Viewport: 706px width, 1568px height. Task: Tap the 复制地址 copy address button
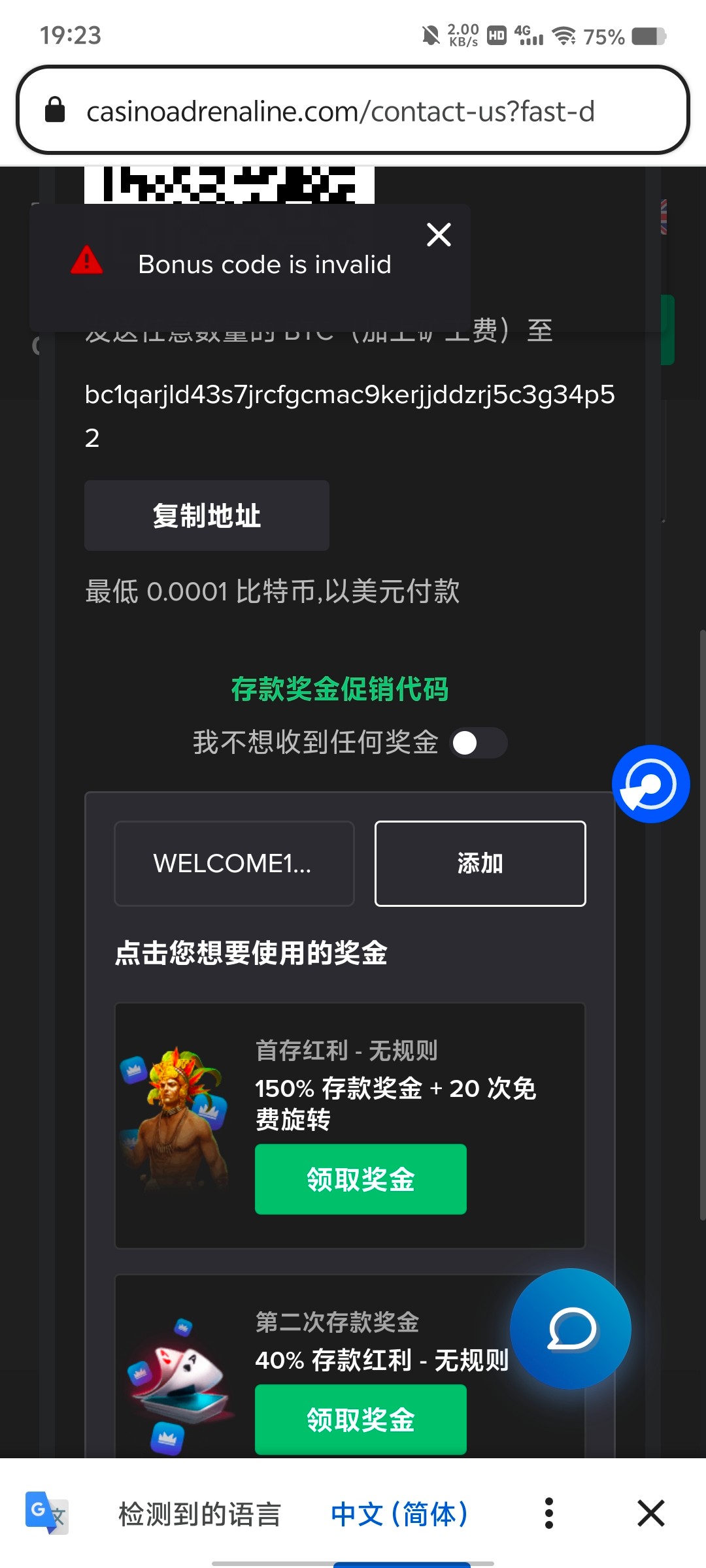click(207, 515)
